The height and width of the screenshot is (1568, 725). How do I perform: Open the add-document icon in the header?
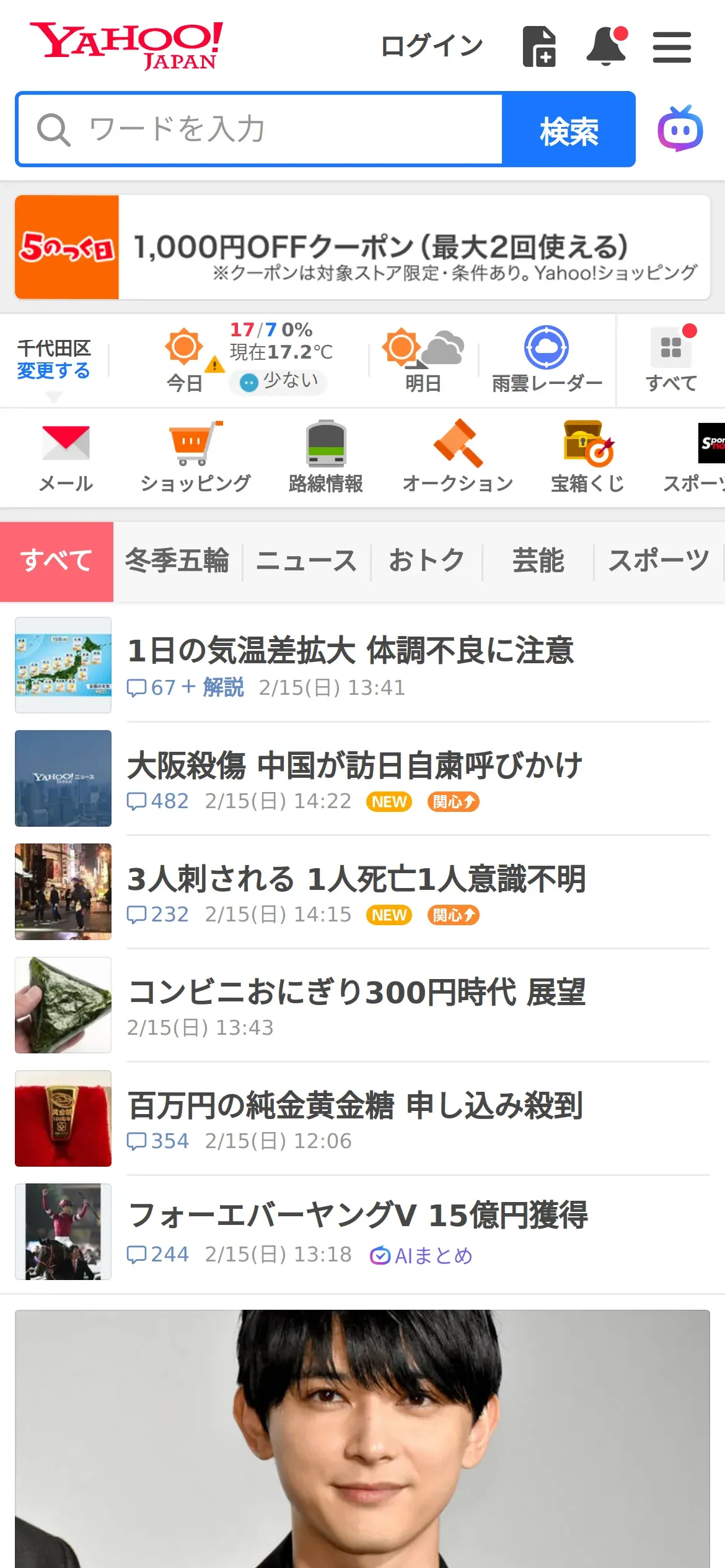pos(539,46)
